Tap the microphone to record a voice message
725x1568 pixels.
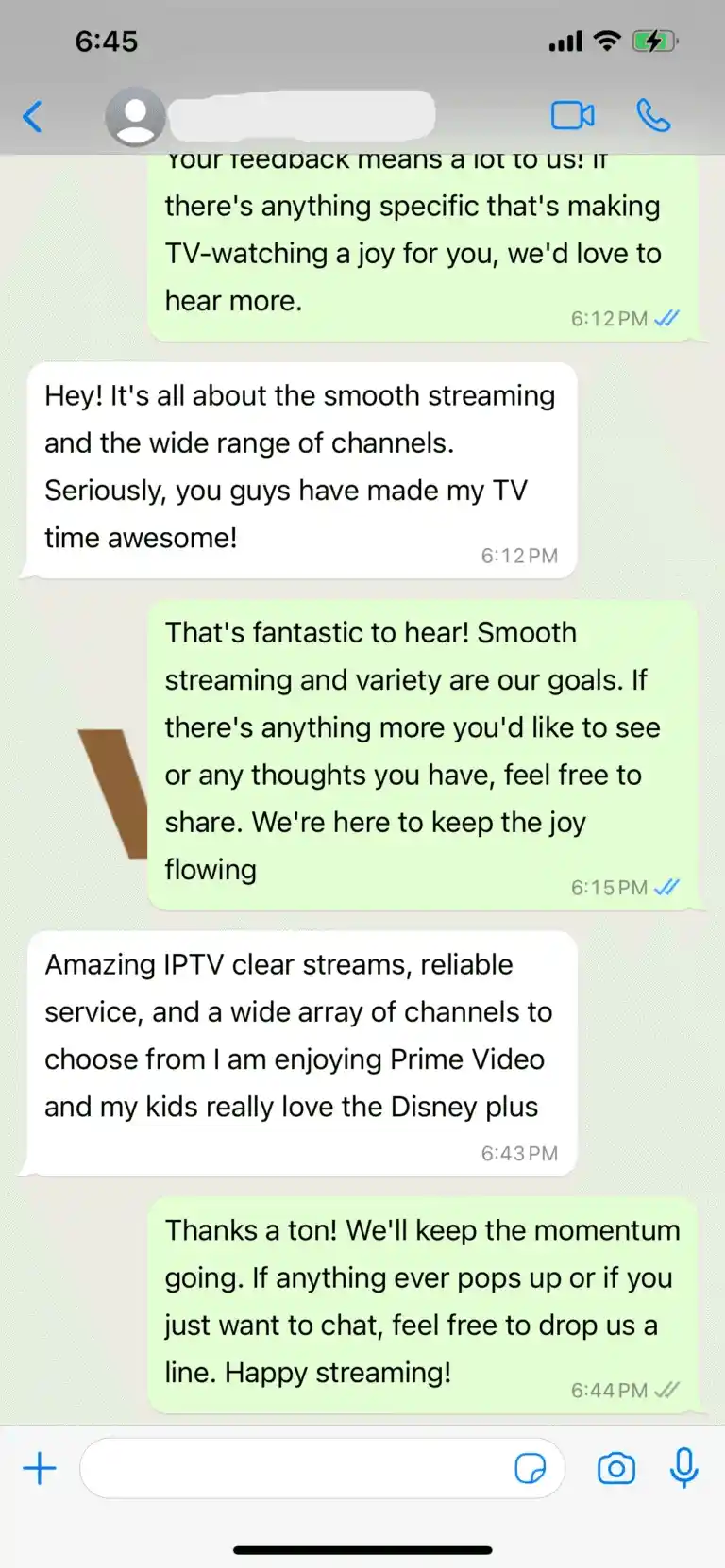[x=683, y=1468]
